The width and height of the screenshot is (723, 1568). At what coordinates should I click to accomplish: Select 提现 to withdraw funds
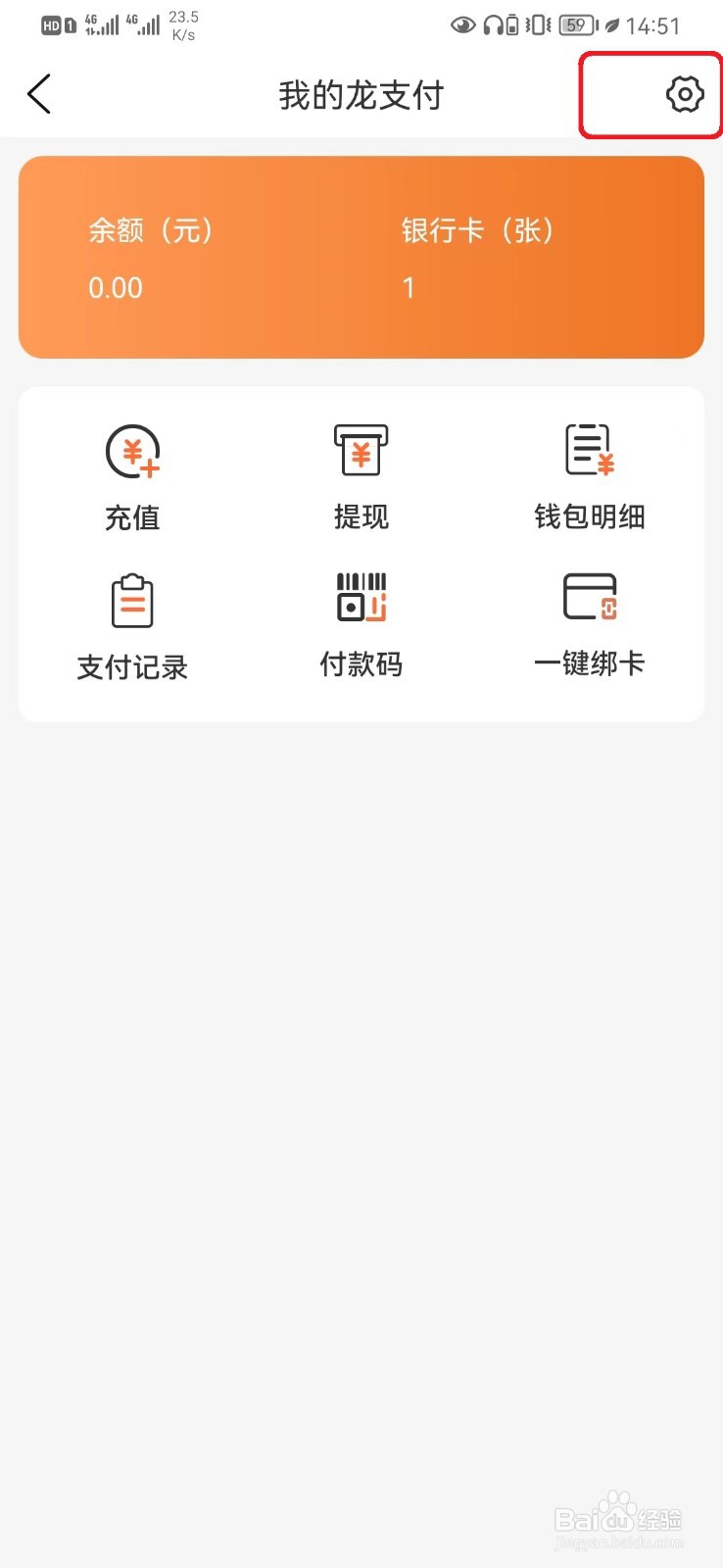coord(361,477)
